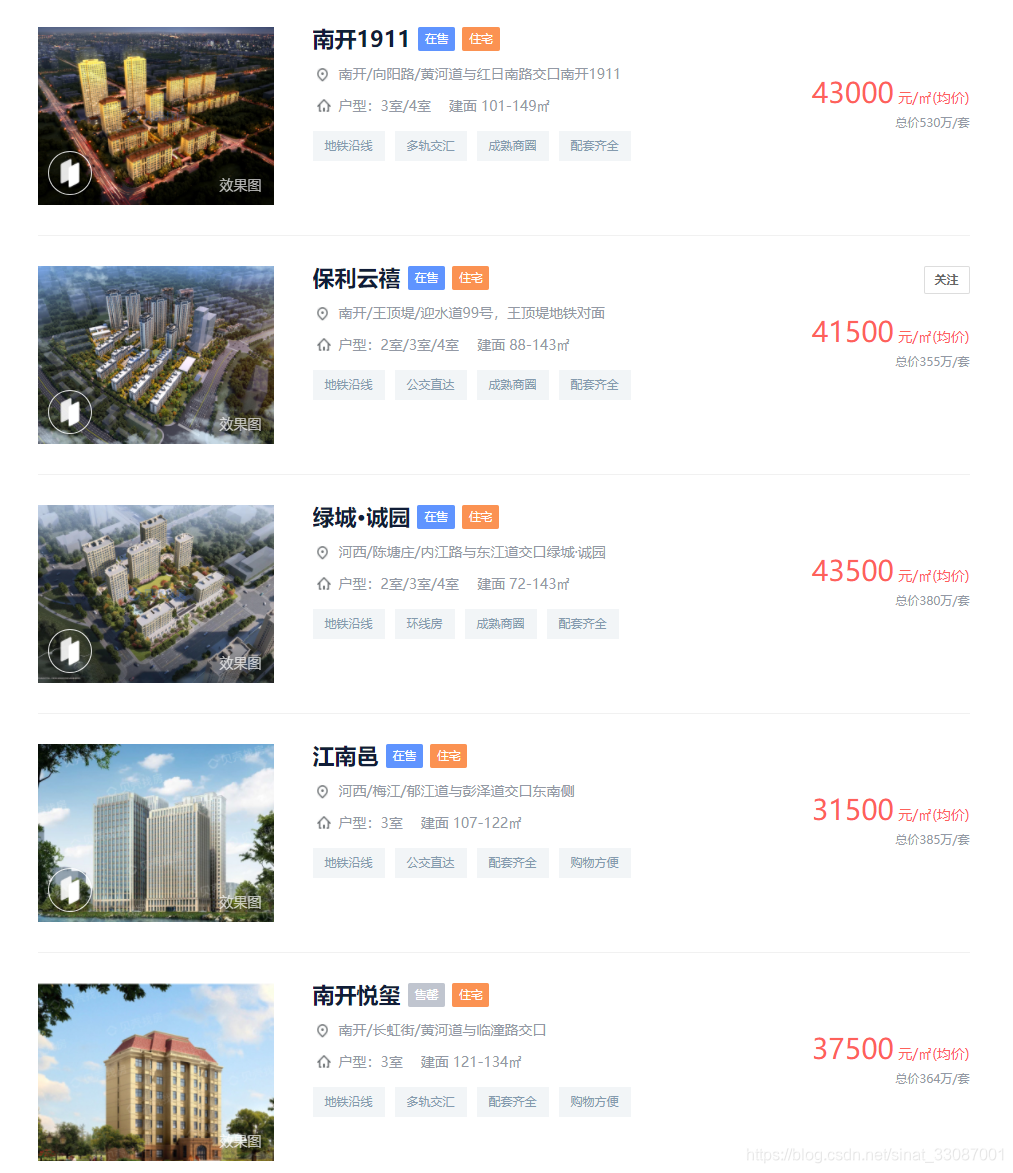This screenshot has height=1173, width=1013.
Task: Open the 南开1911 listing title
Action: point(361,40)
